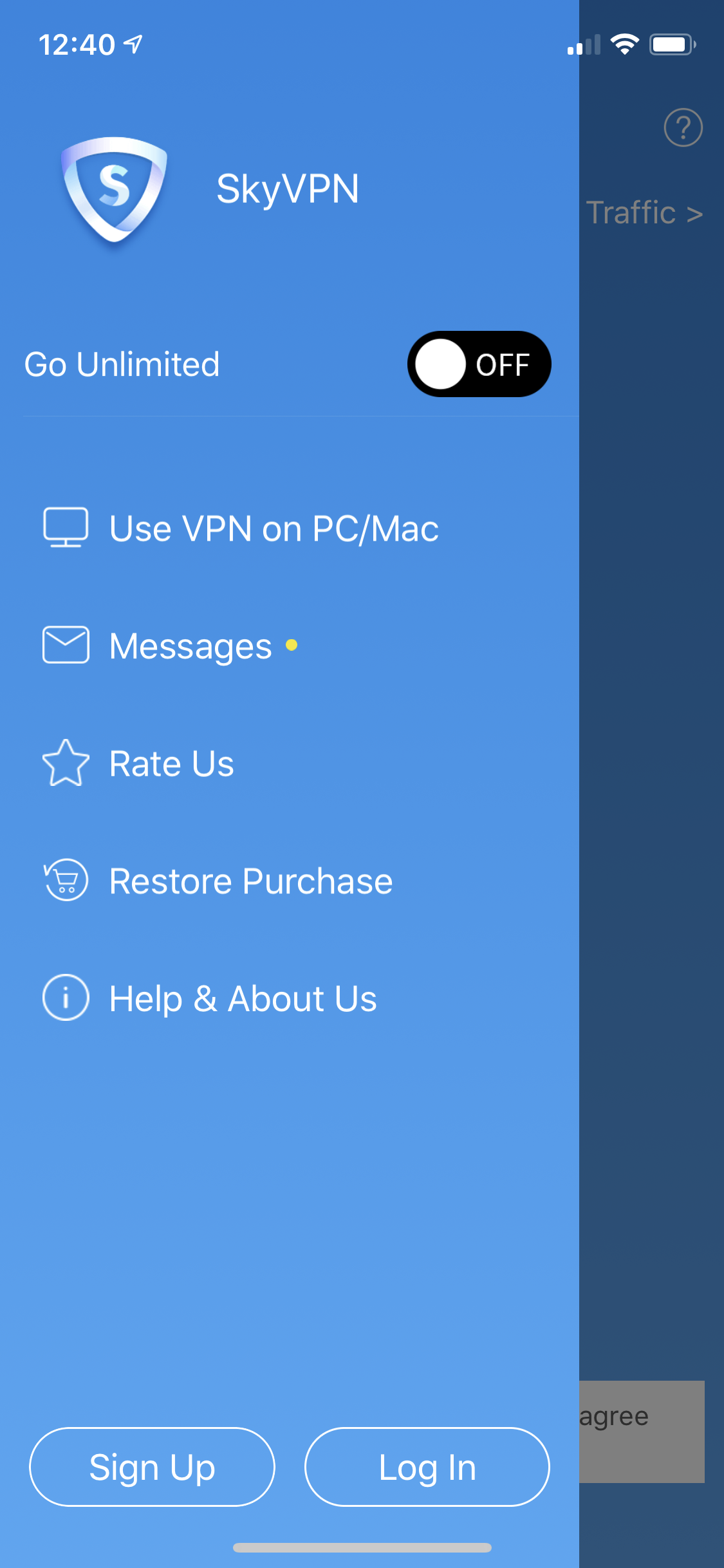Select Rate Us

(171, 764)
